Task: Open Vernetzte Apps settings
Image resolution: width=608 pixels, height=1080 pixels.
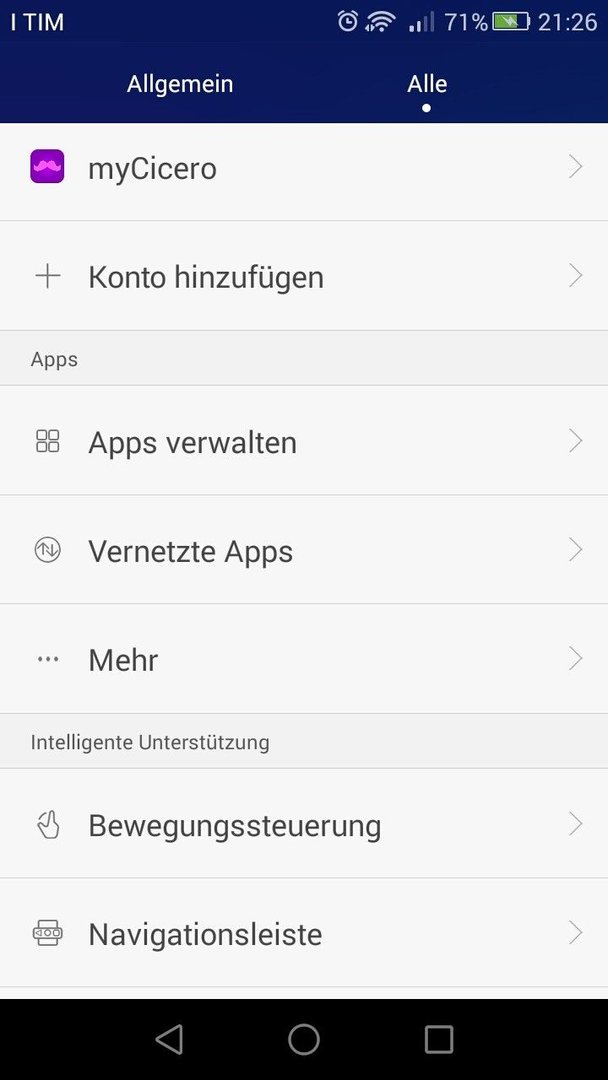Action: pos(304,550)
